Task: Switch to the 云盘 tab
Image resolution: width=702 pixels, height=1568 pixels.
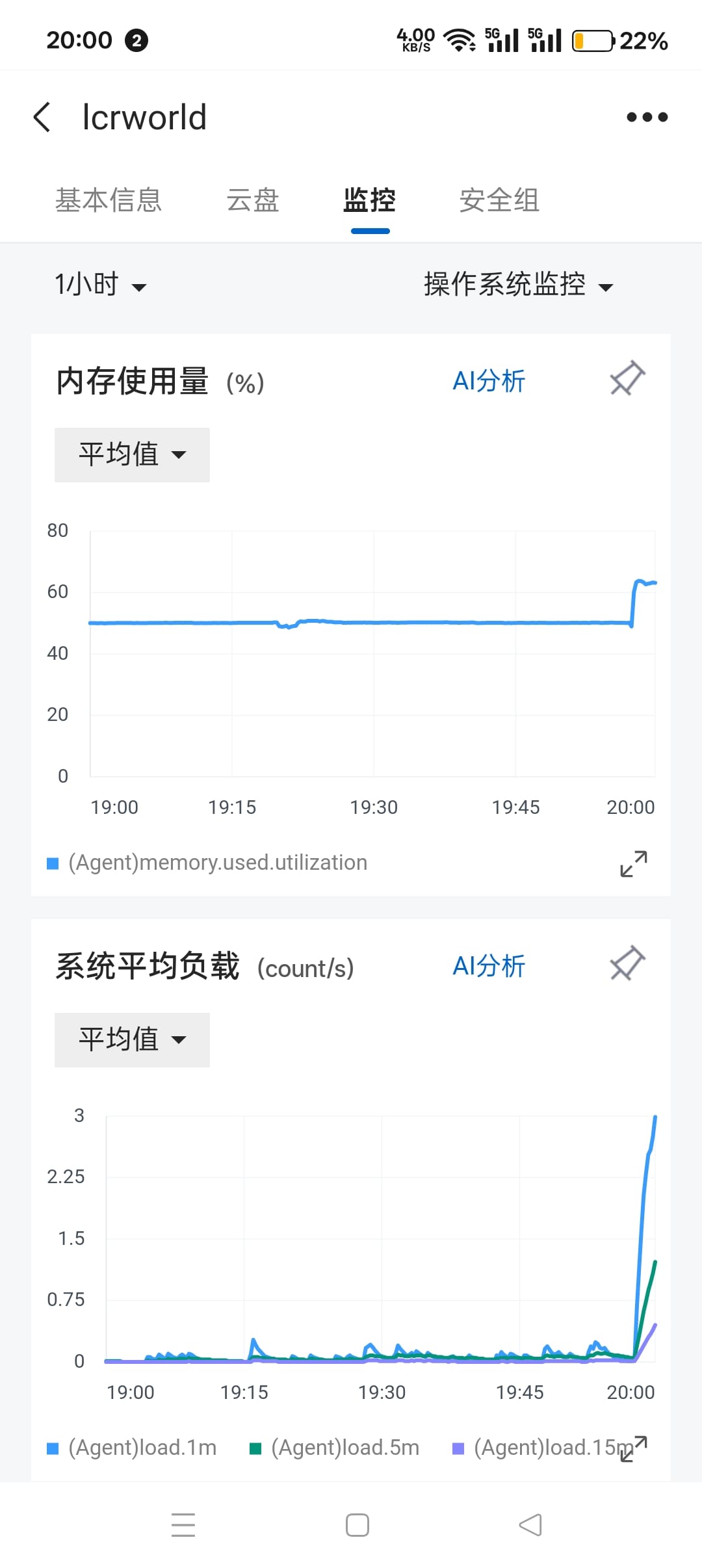Action: [252, 200]
